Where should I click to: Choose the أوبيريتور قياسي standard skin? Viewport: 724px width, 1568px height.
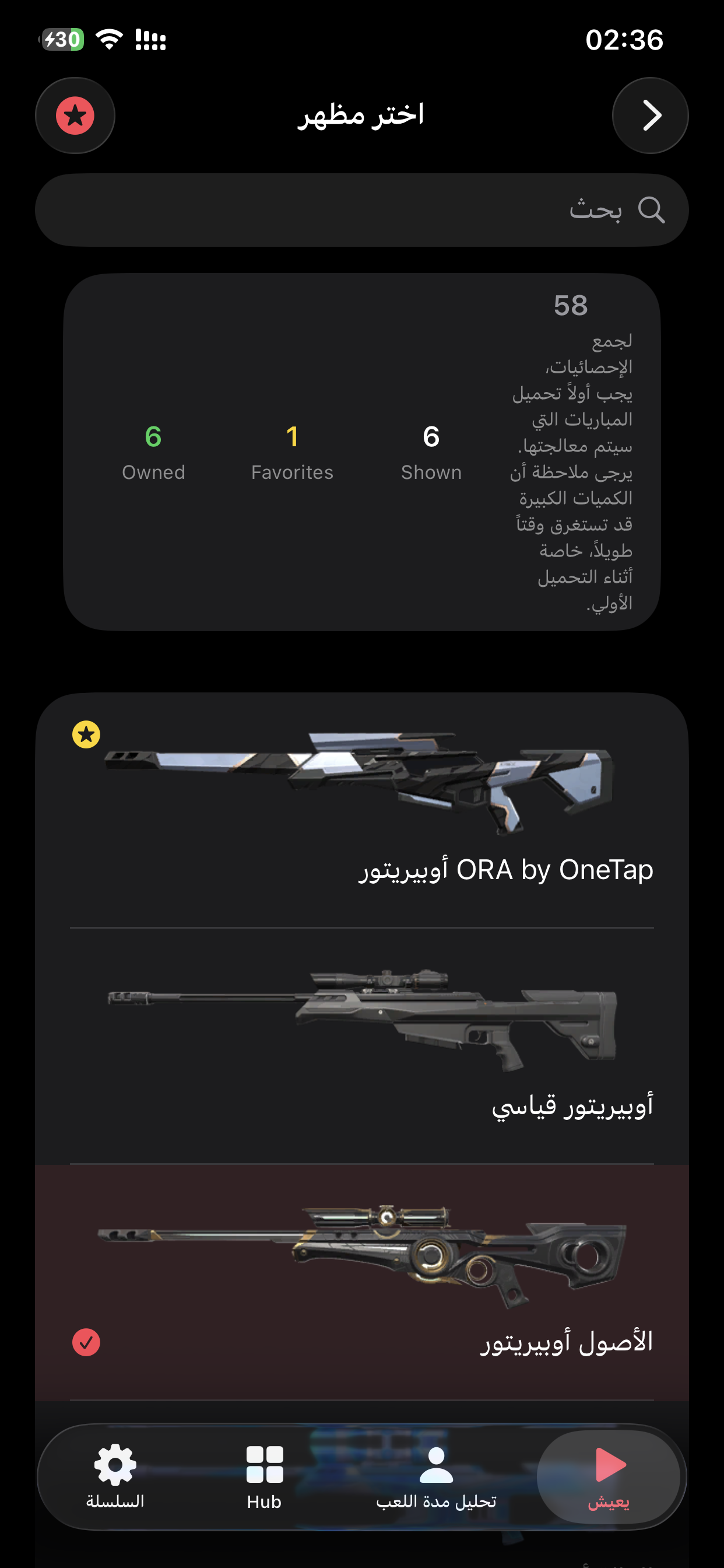361,1046
